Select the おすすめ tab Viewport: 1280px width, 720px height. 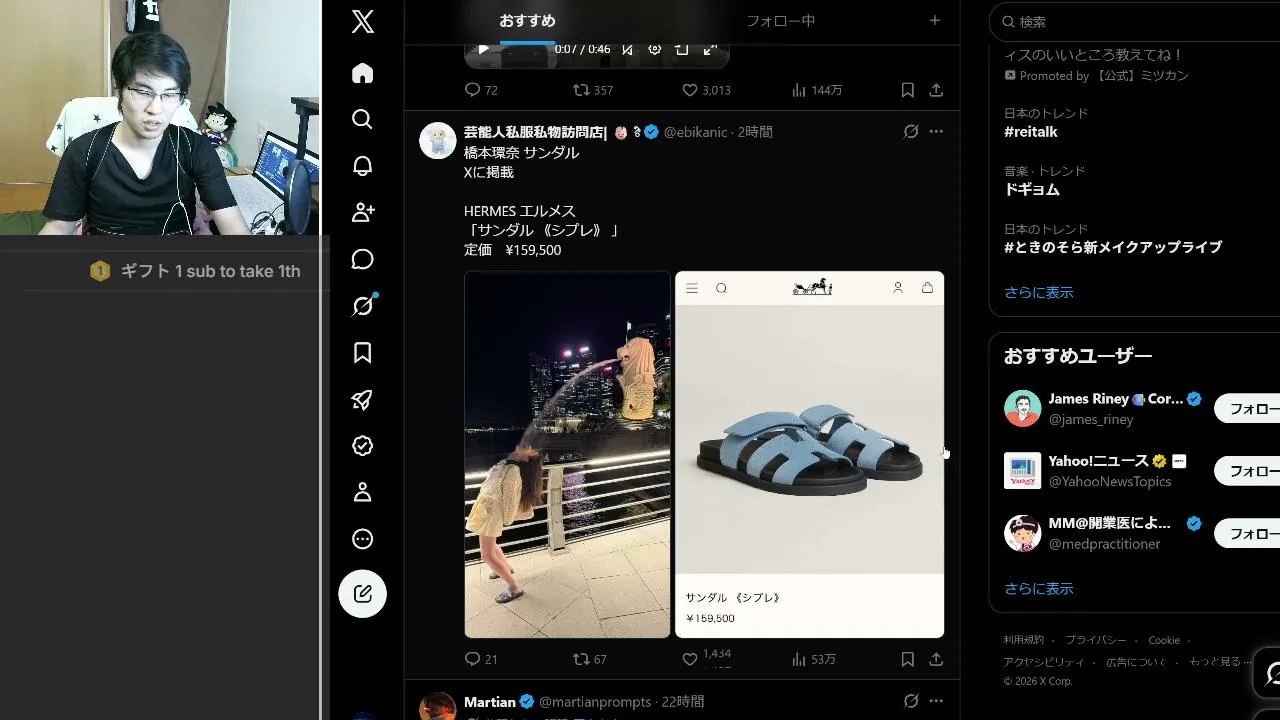coord(527,21)
